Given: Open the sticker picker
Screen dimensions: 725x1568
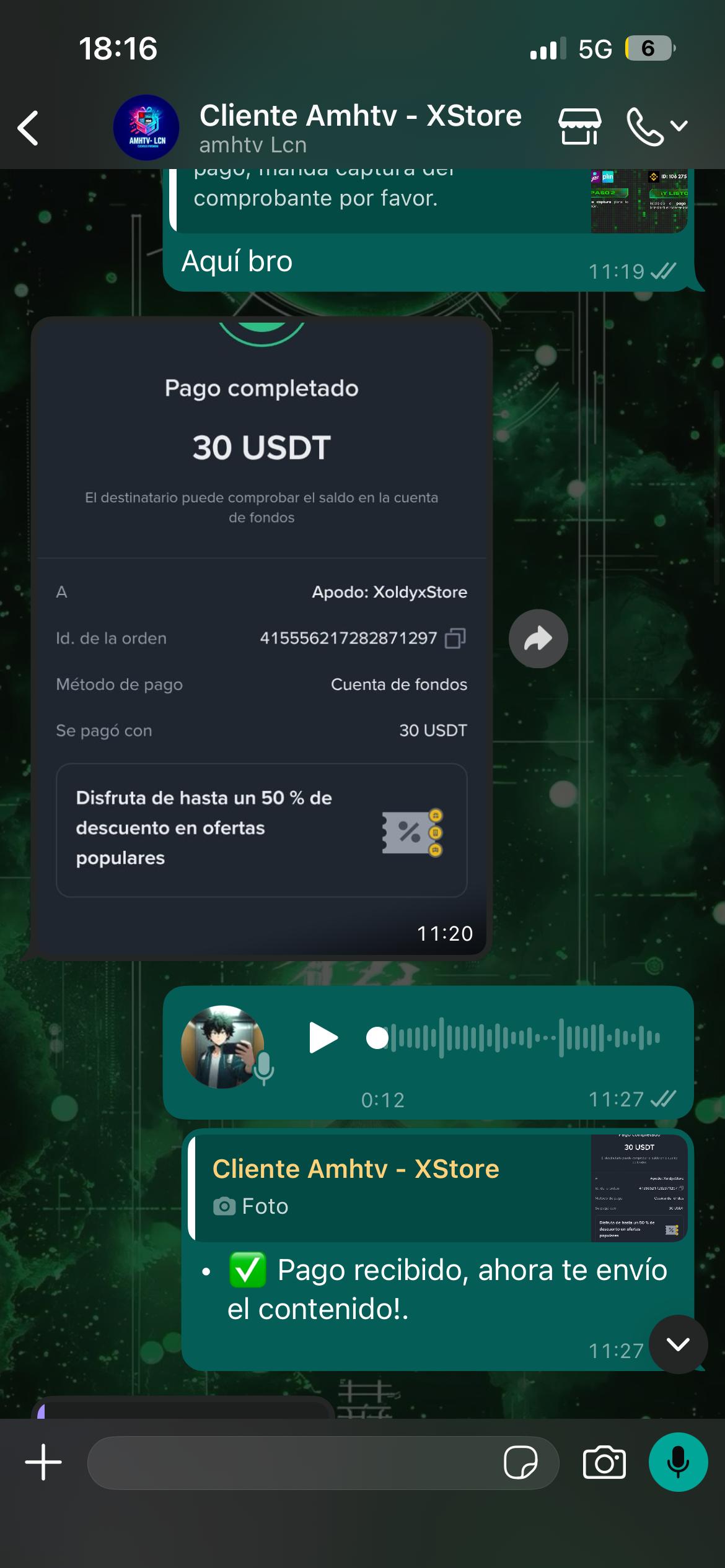Looking at the screenshot, I should point(521,1462).
